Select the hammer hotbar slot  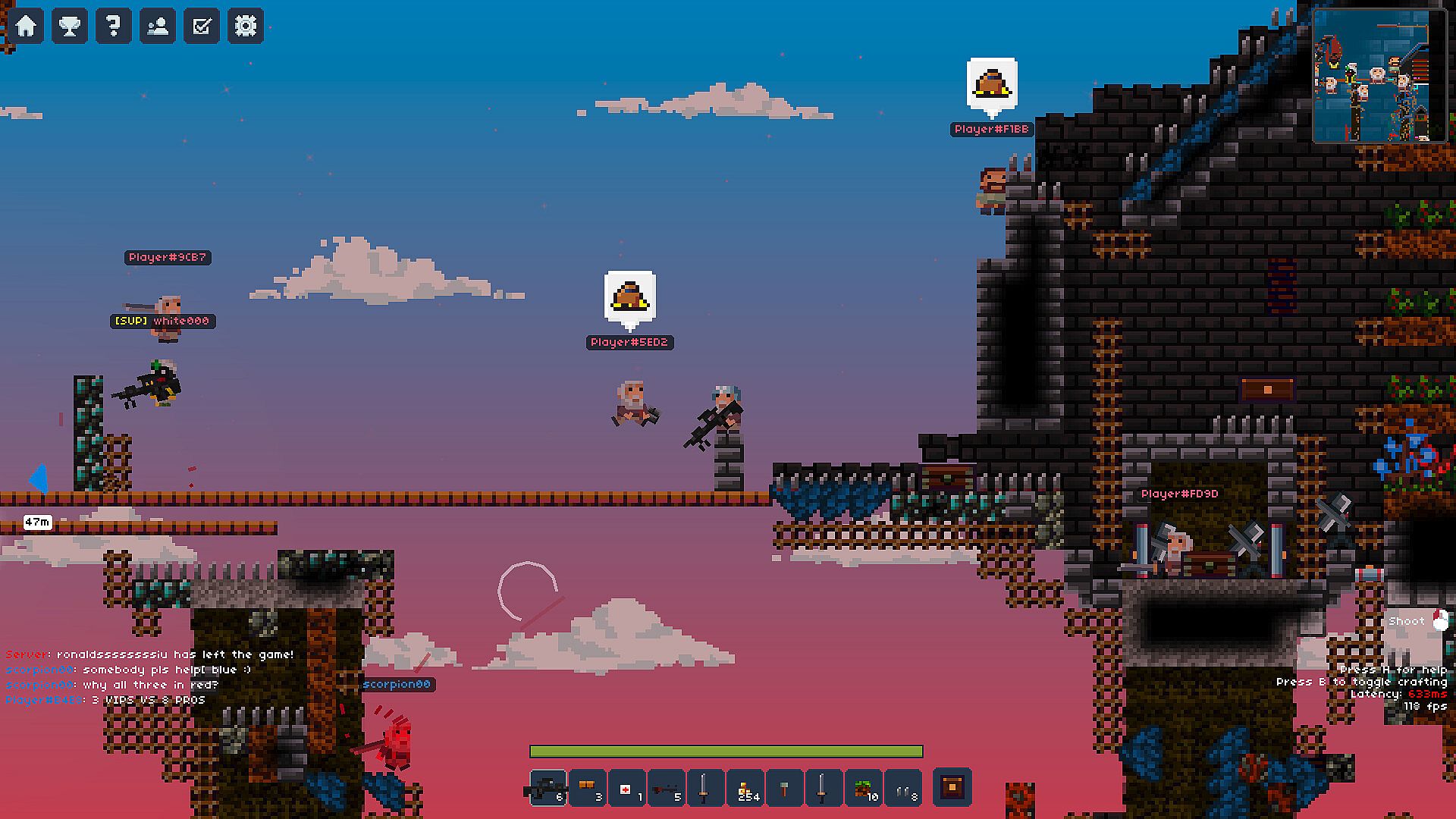784,789
